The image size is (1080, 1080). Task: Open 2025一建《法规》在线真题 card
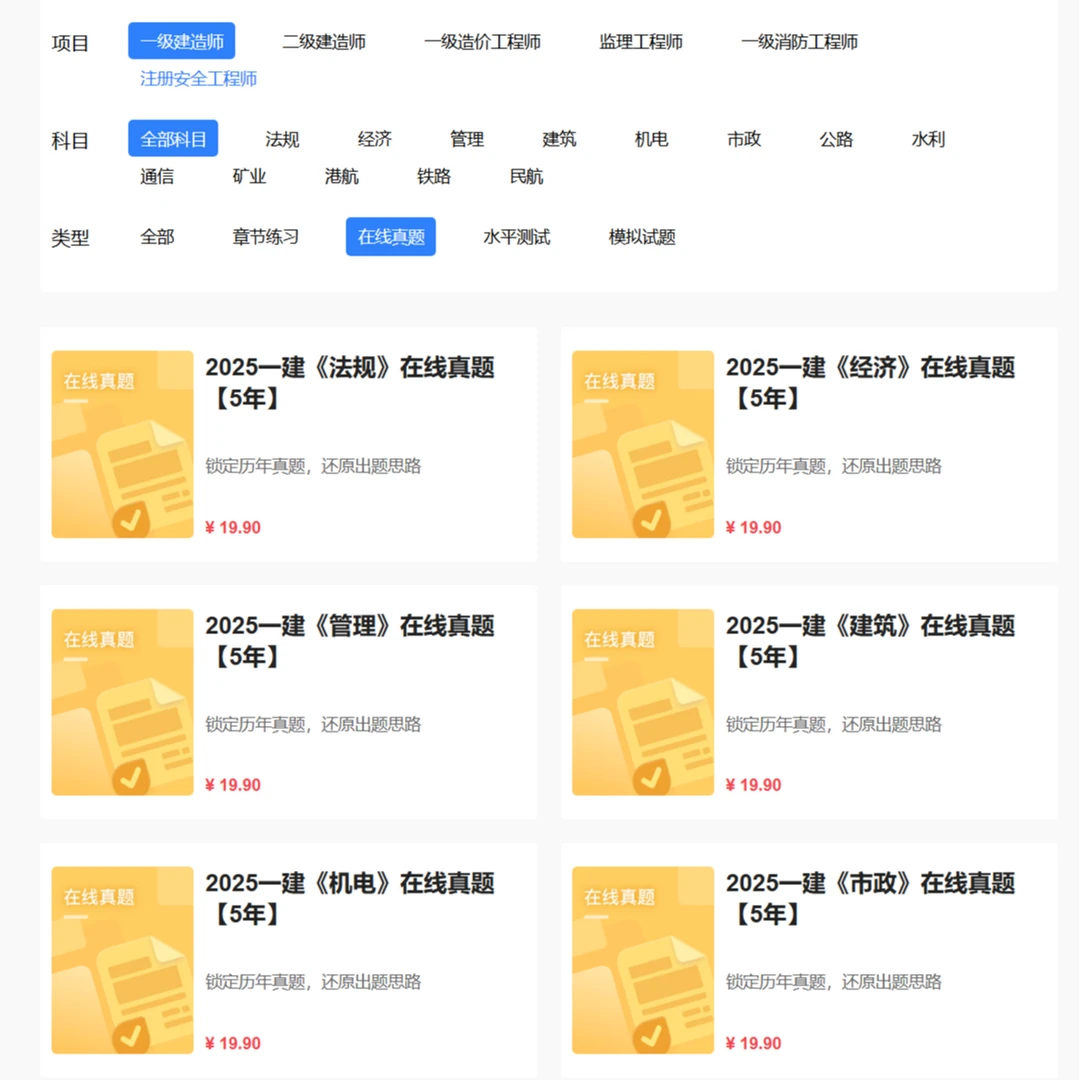(350, 368)
